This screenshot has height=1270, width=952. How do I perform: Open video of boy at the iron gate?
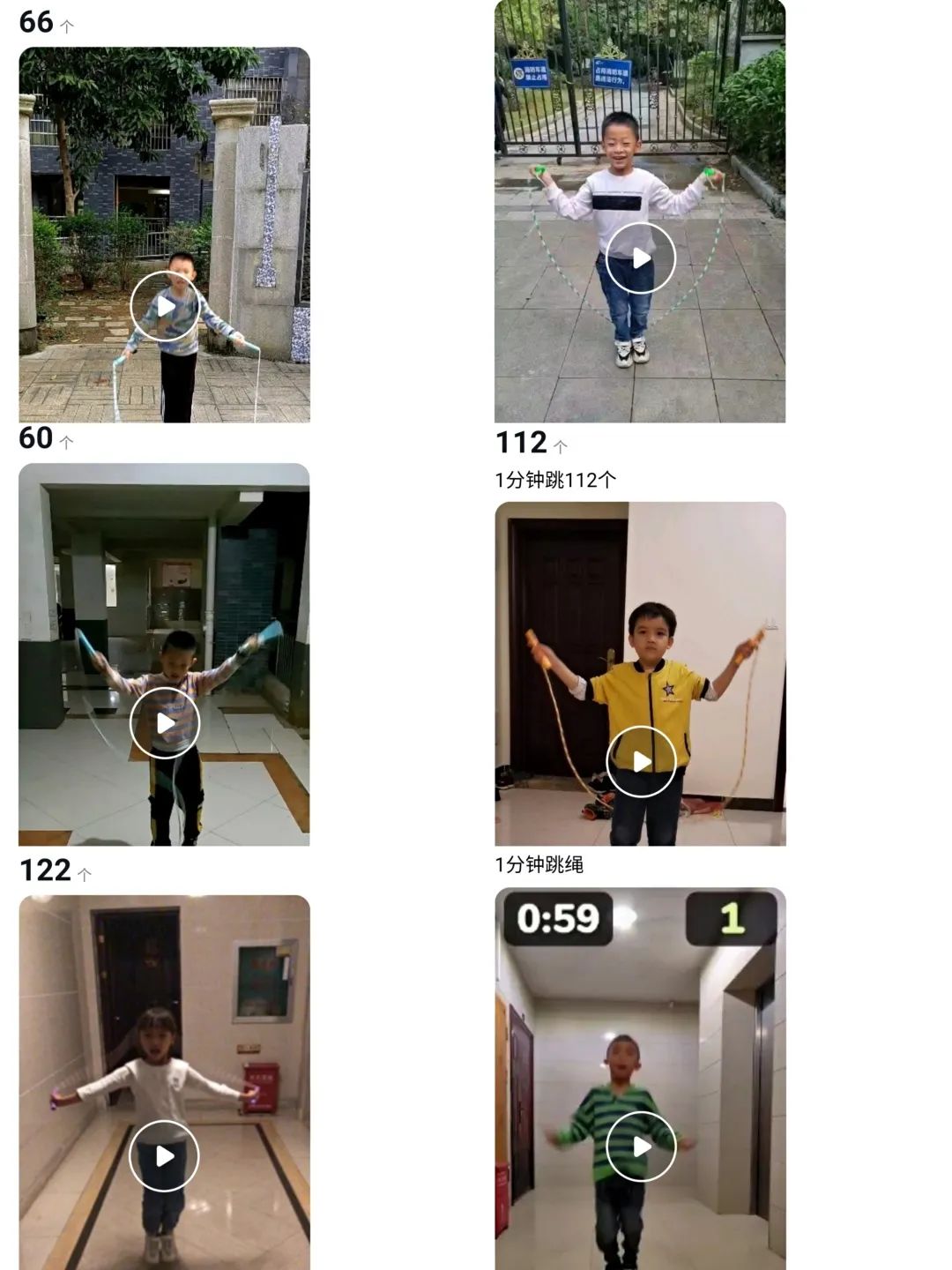click(x=641, y=258)
